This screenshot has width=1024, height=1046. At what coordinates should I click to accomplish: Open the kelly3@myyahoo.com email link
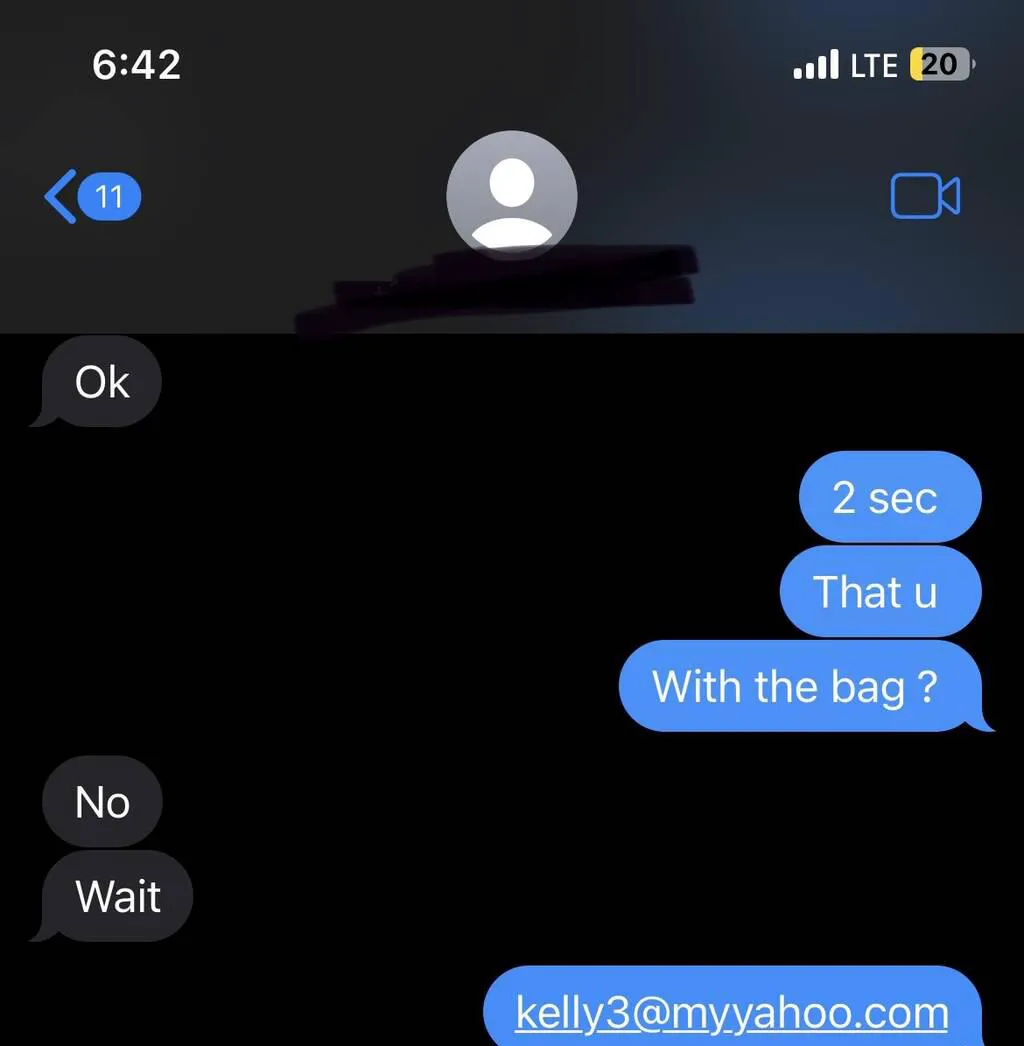pyautogui.click(x=731, y=1012)
